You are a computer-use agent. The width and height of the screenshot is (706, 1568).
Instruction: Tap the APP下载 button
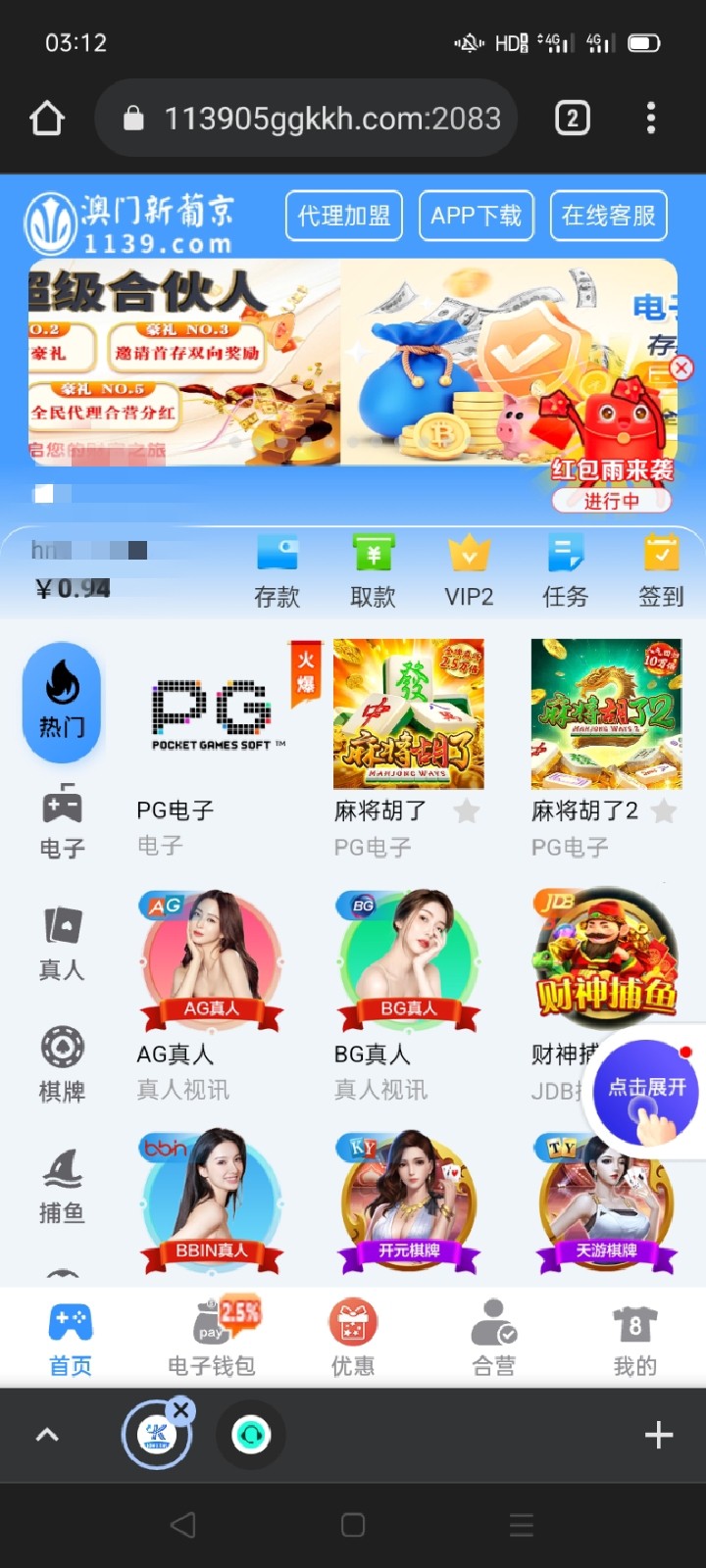pos(476,216)
